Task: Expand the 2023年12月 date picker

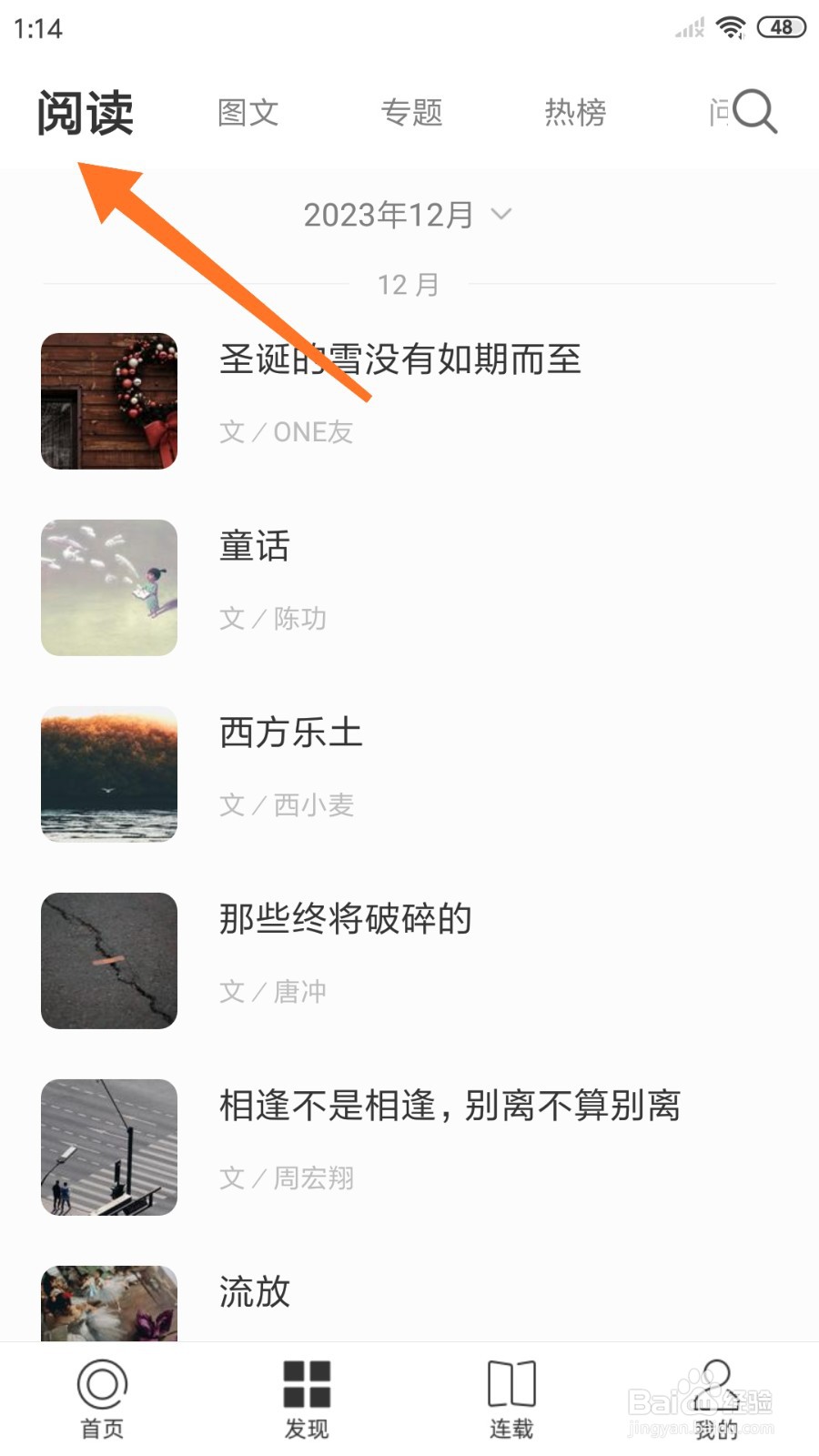Action: 408,216
